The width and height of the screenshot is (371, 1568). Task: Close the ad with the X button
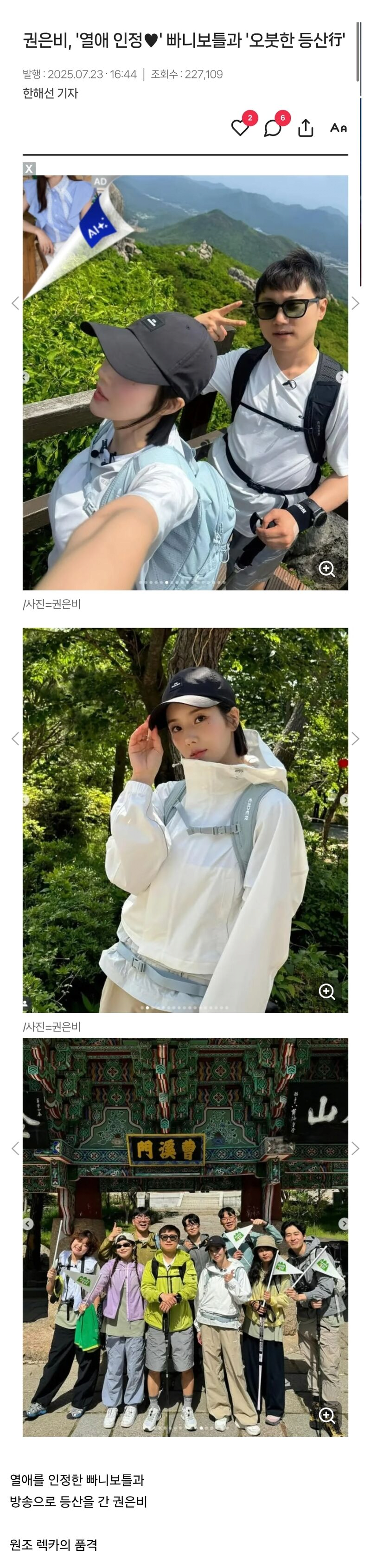click(x=29, y=168)
